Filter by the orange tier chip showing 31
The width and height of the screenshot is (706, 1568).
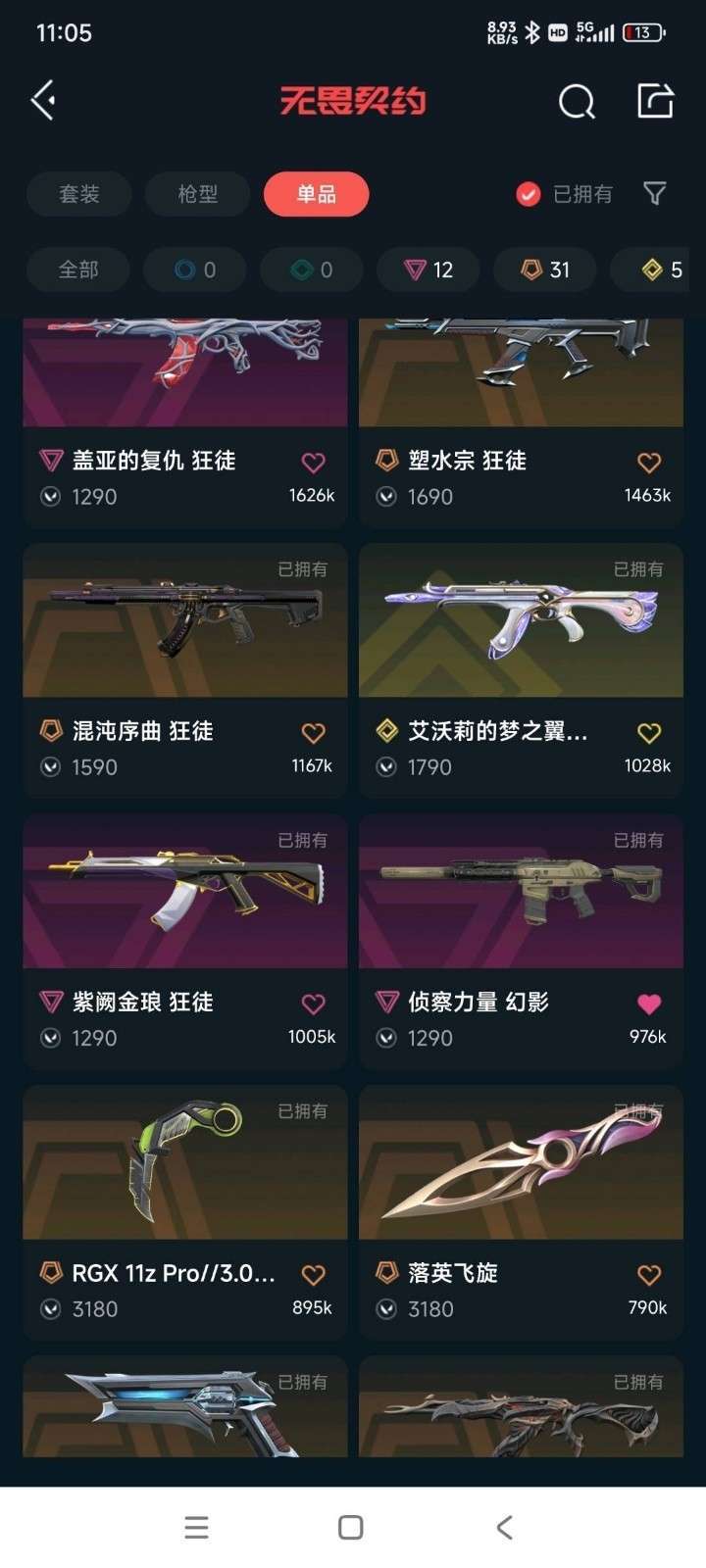tap(545, 269)
